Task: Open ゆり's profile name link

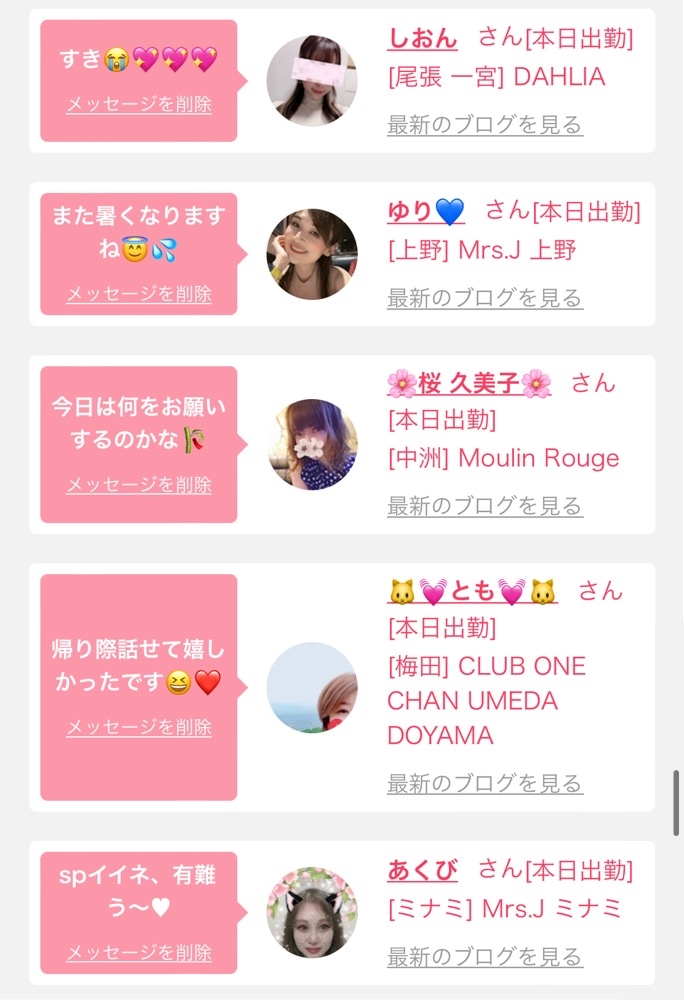Action: click(x=426, y=212)
